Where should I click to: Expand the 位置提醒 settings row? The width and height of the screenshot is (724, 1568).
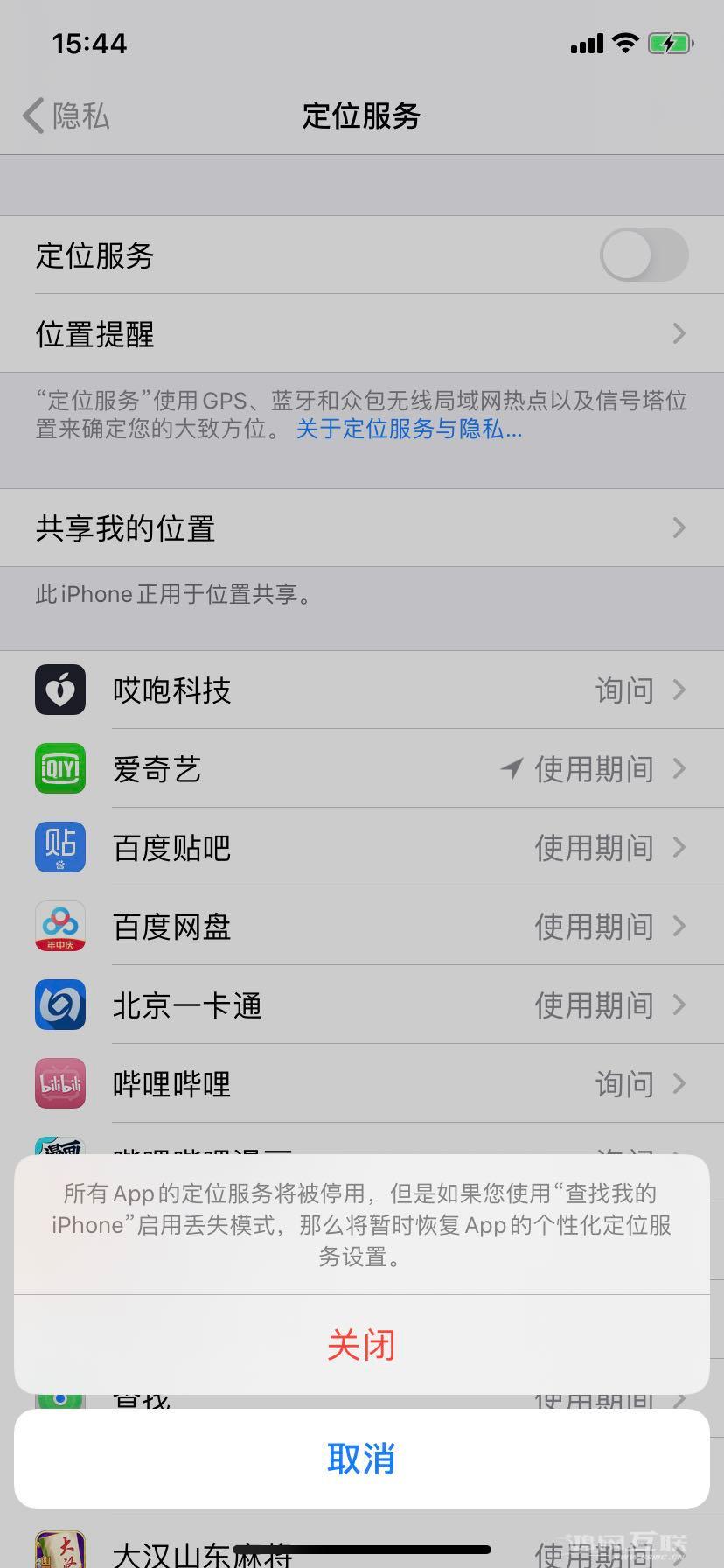coord(362,334)
